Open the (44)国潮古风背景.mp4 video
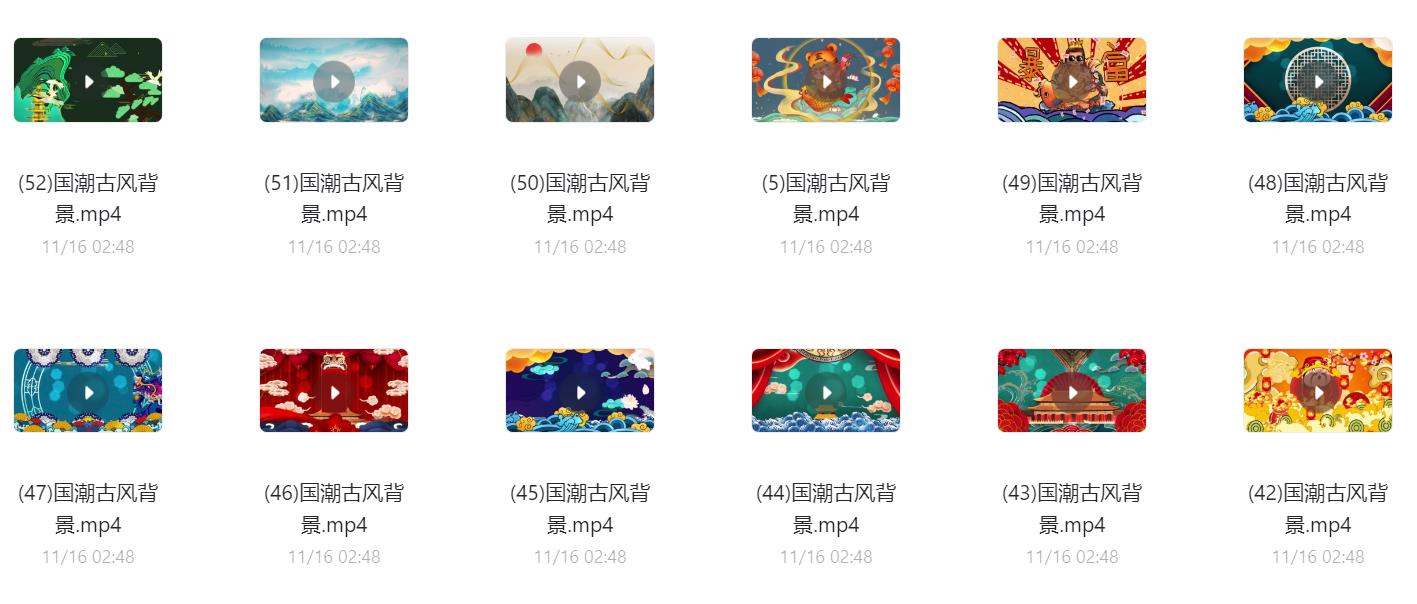Screen dimensions: 1417x604 point(826,391)
